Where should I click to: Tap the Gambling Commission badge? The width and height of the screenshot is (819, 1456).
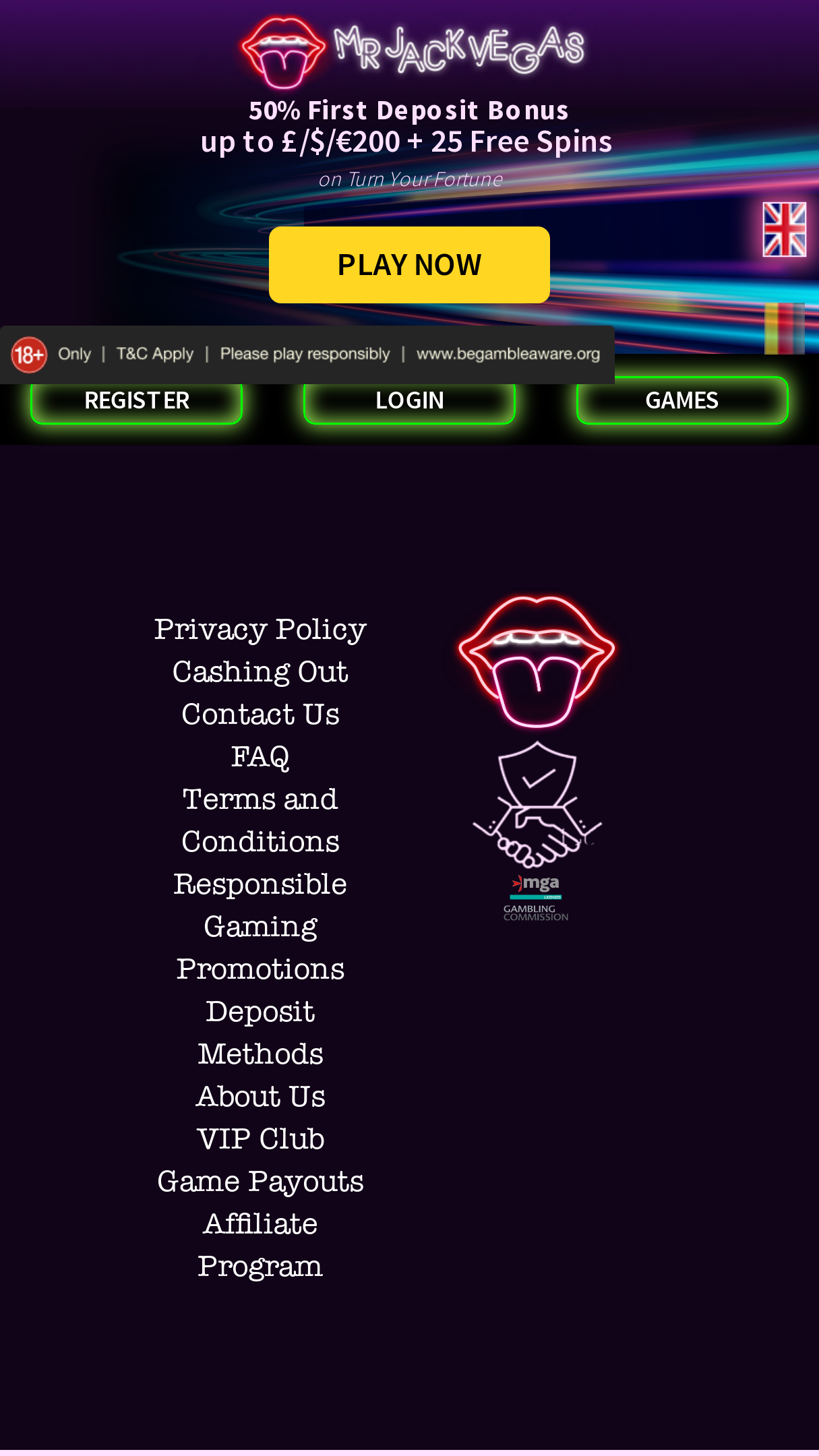click(x=536, y=913)
